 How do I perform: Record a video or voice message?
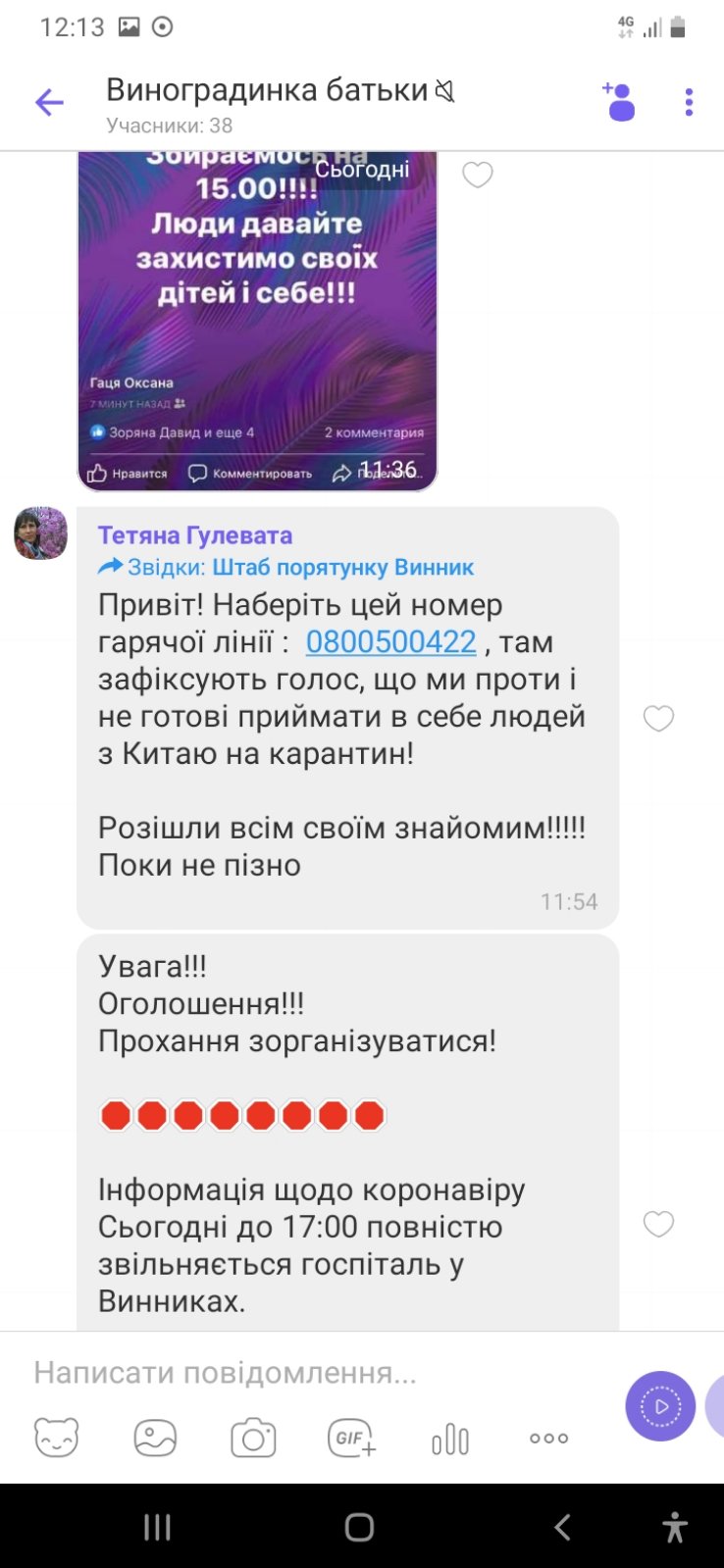click(660, 1406)
